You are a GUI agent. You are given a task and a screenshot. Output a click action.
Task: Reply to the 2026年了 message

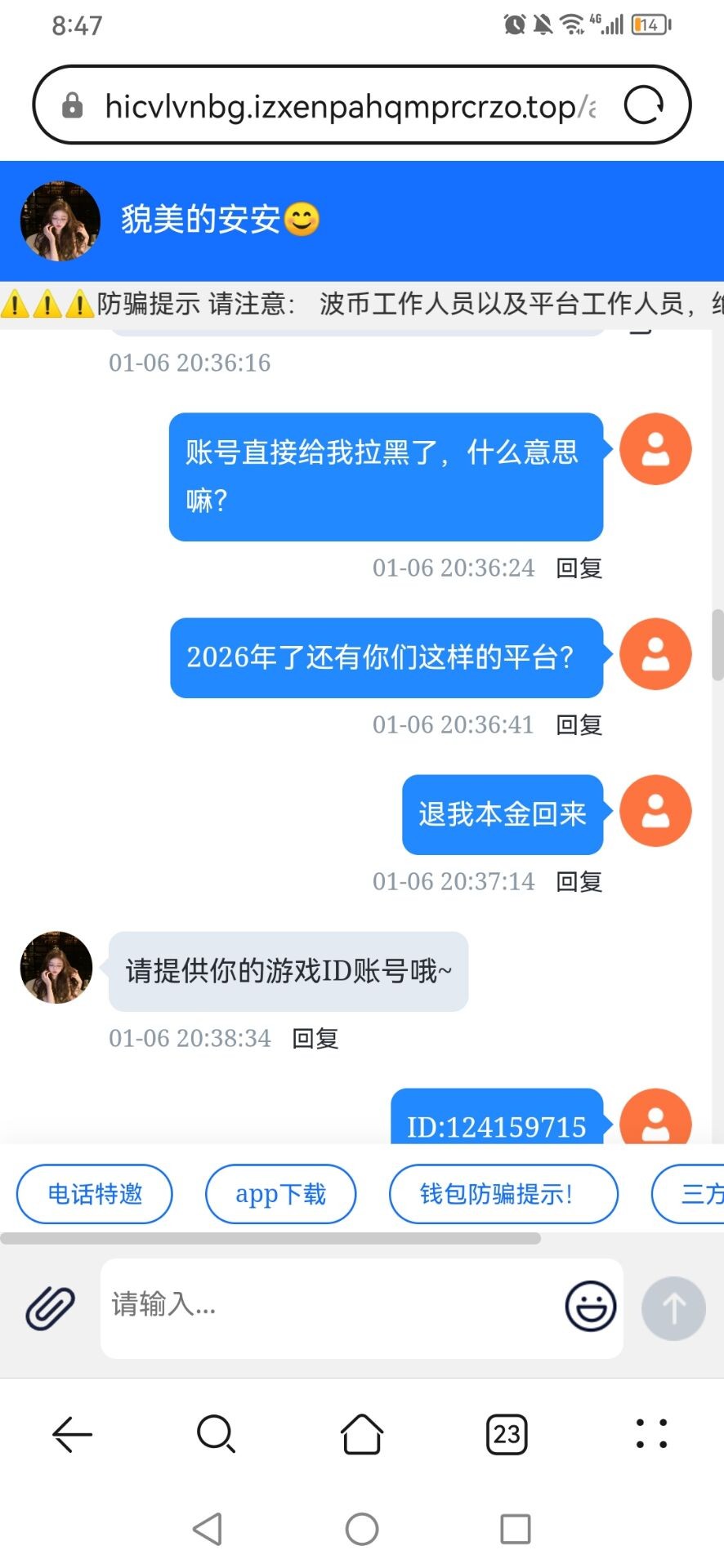(x=579, y=724)
